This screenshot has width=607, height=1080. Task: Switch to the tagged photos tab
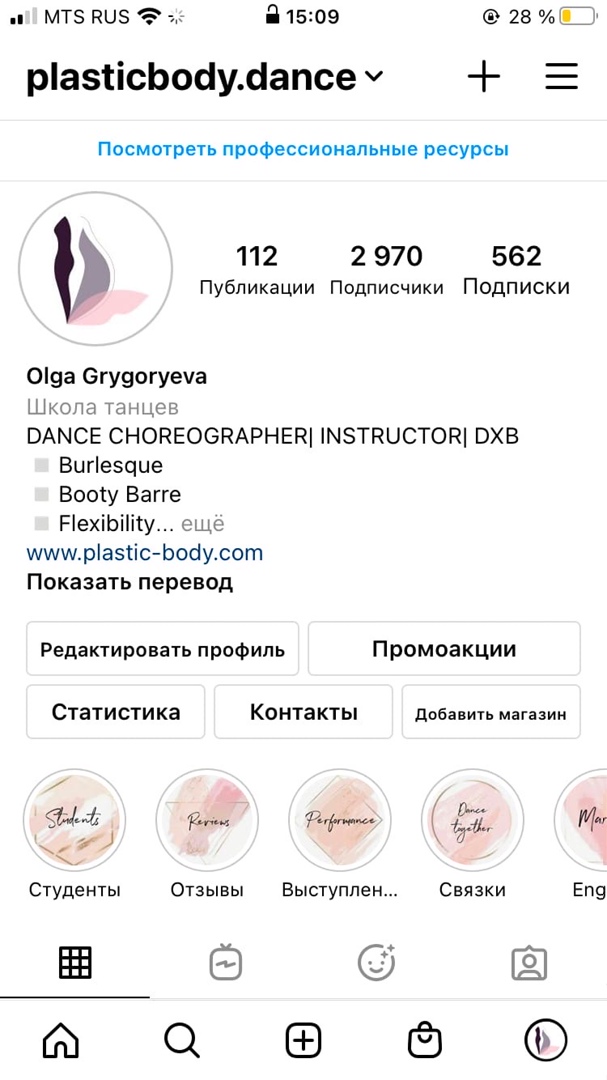529,962
